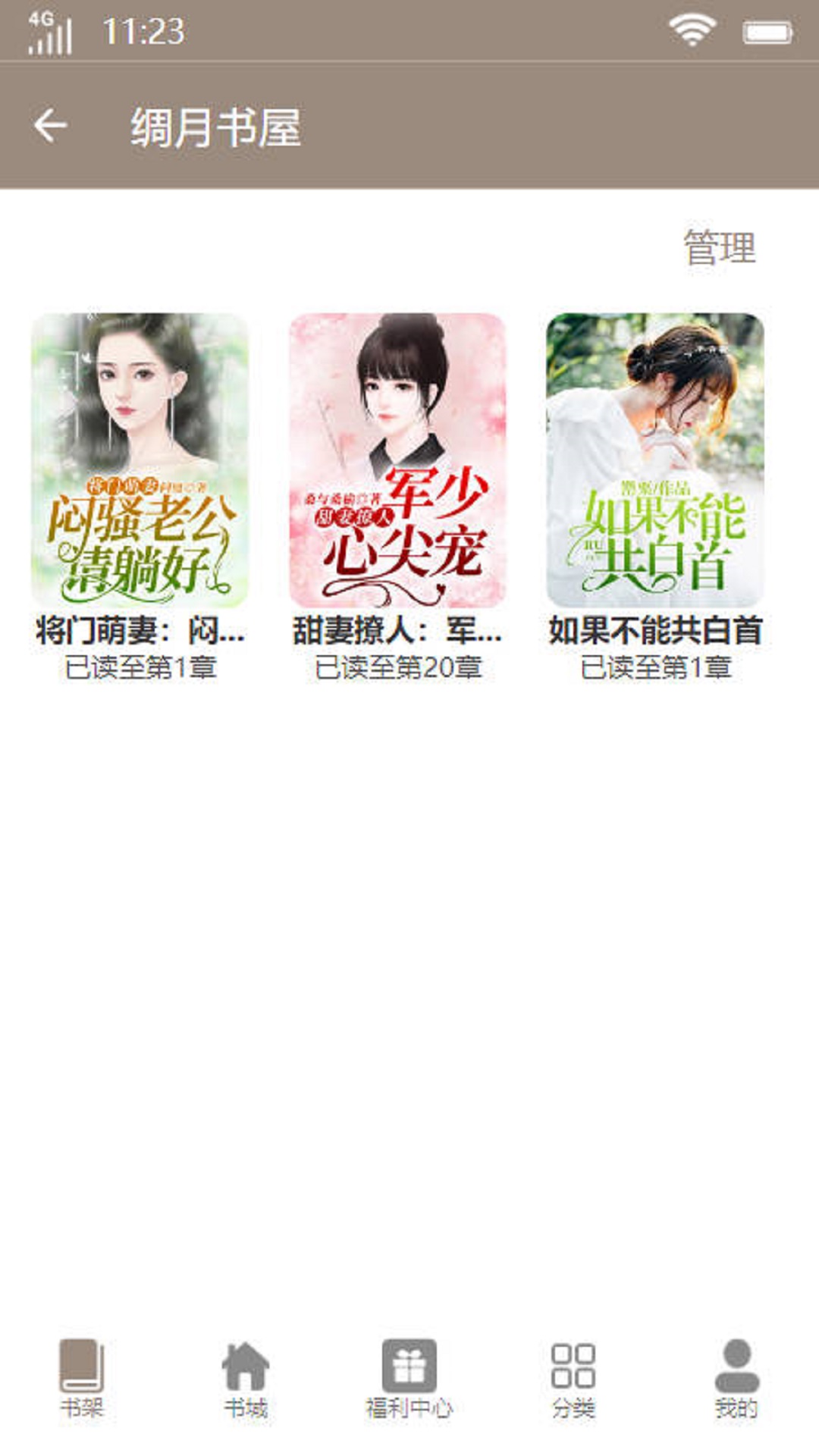
Task: Go back using the arrow
Action: (51, 126)
